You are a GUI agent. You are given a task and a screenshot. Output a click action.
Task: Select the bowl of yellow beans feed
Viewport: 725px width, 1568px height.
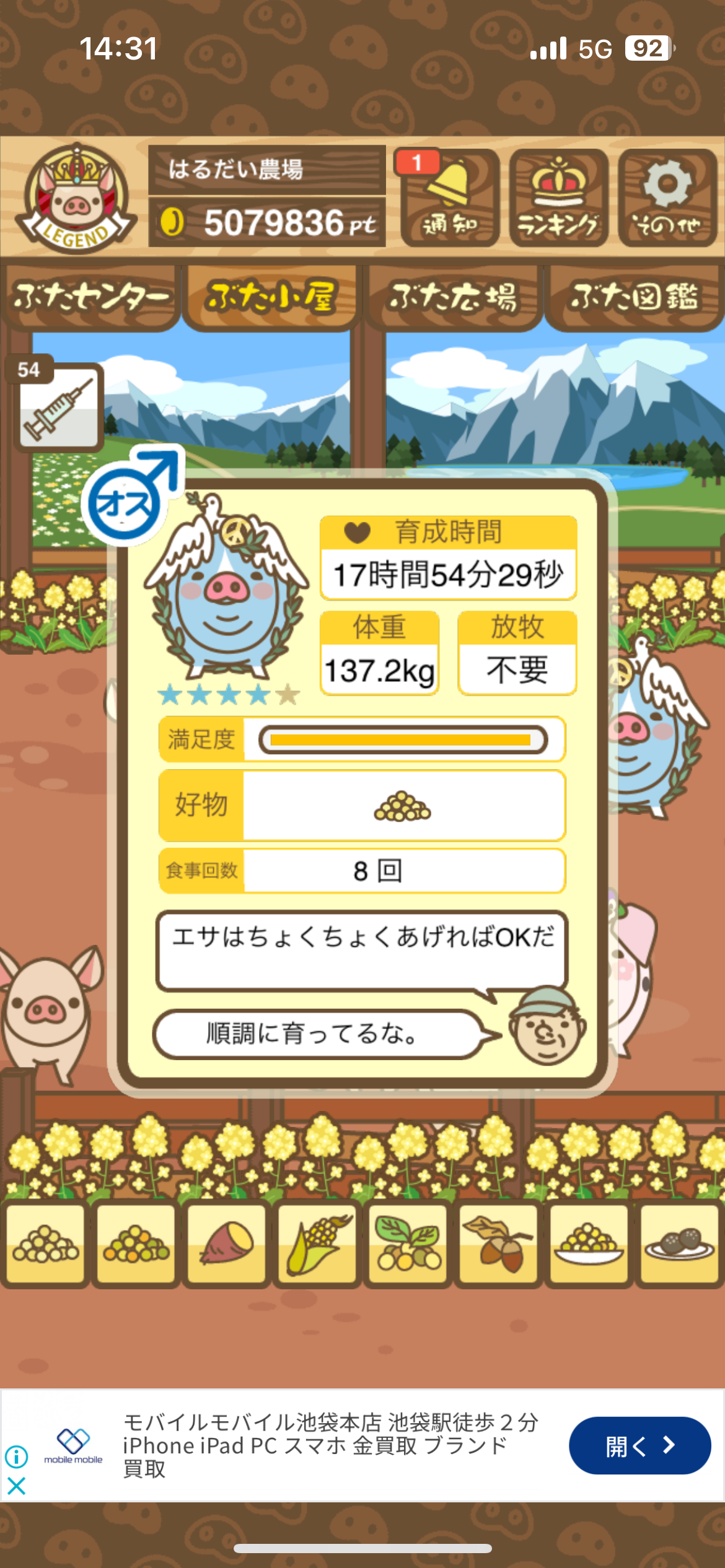[589, 1244]
